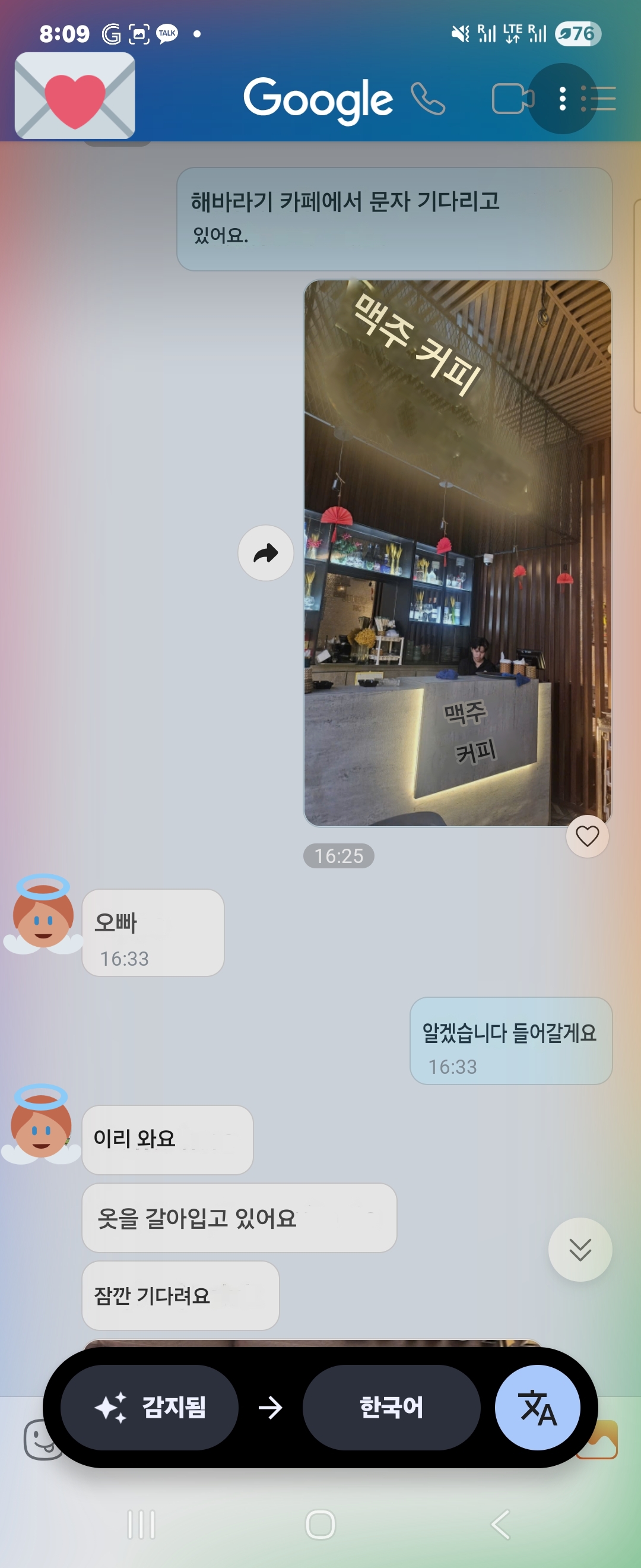
Task: Change the detected source language 감지됨
Action: coord(150,1406)
